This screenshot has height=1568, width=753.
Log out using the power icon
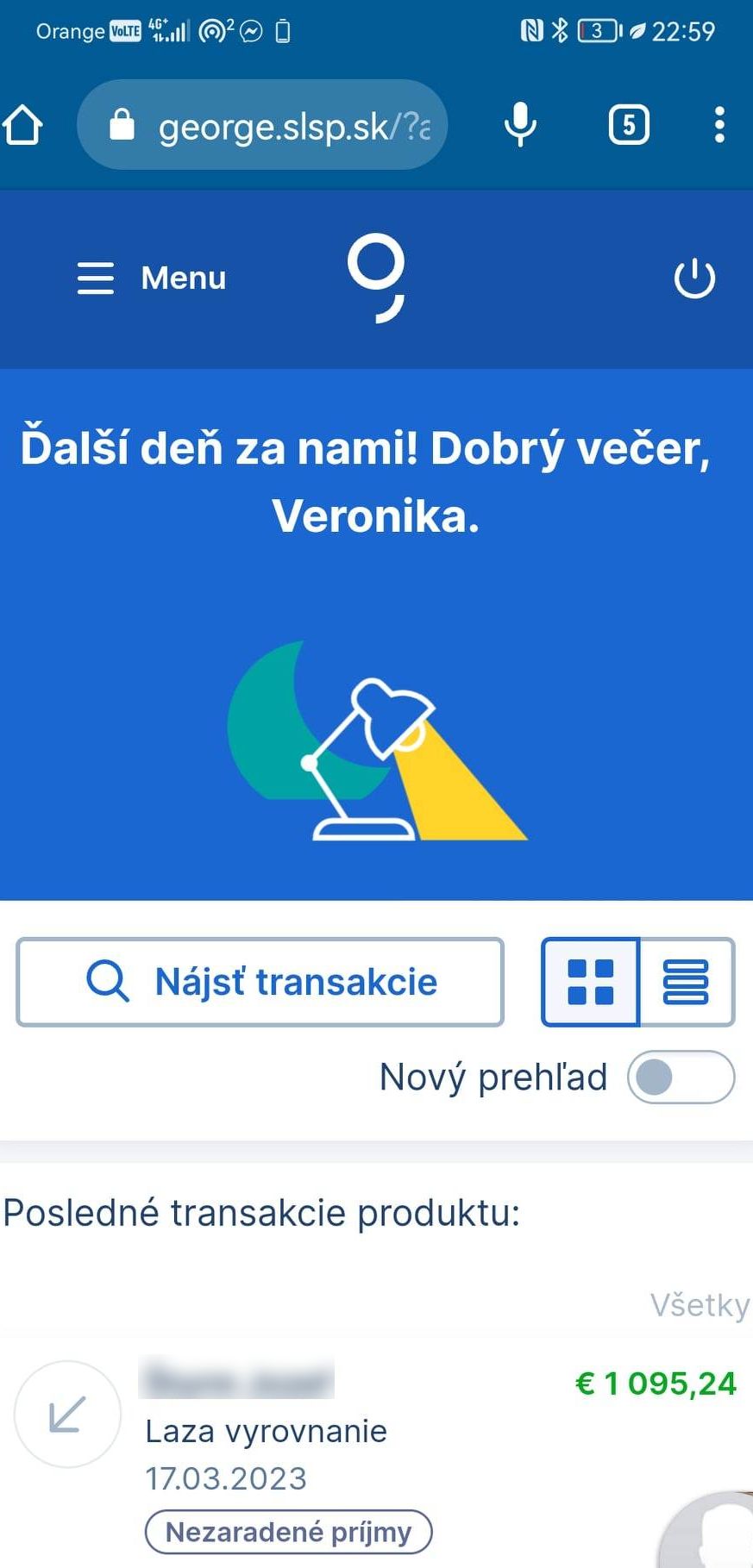coord(693,279)
